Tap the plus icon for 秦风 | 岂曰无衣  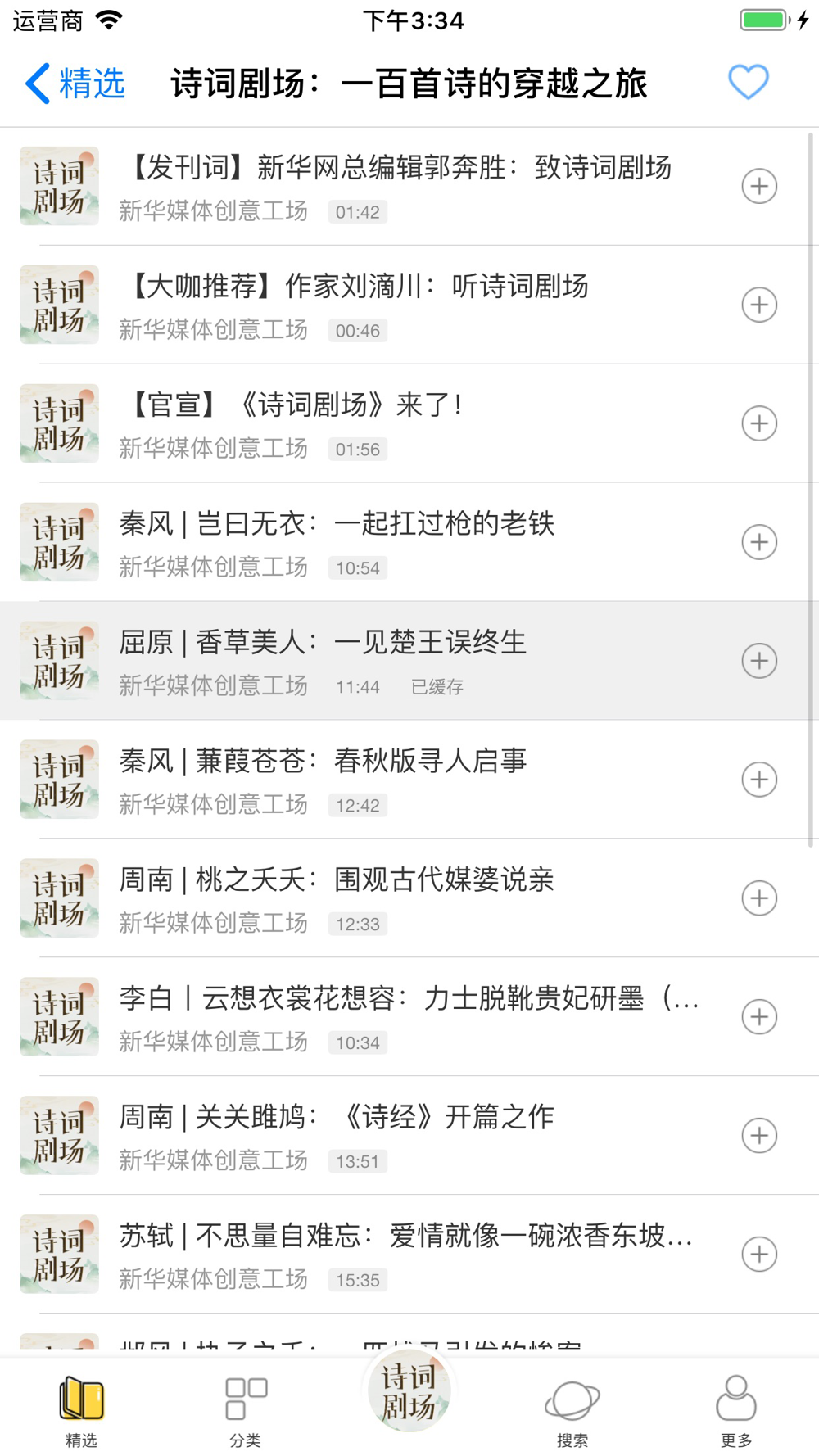click(759, 542)
